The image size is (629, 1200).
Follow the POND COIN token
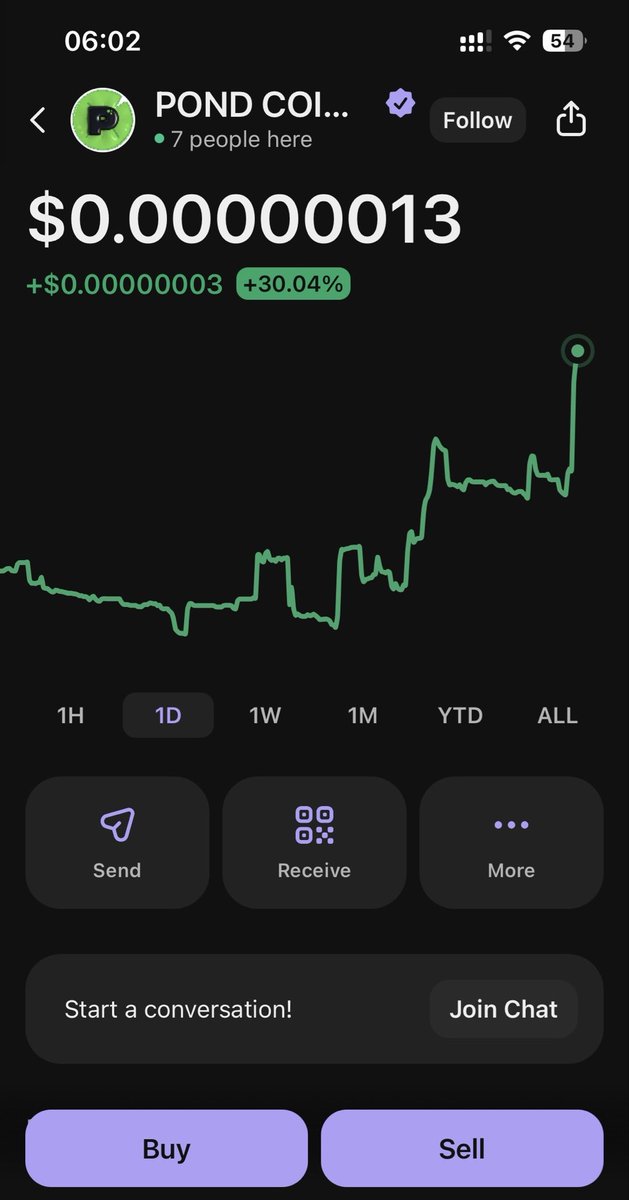(477, 120)
